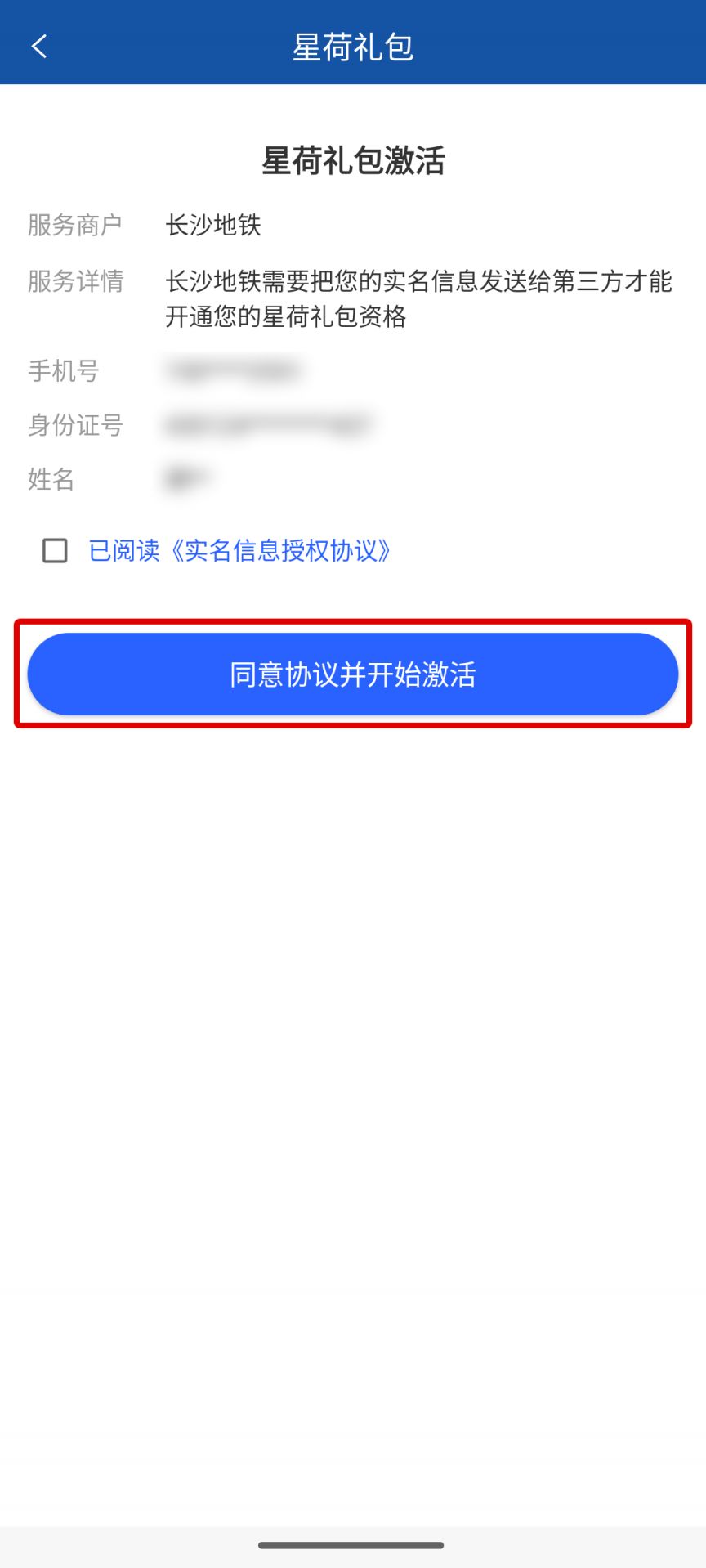This screenshot has height=1568, width=706.
Task: Check the 已阅读 agreement checkbox
Action: coord(55,550)
